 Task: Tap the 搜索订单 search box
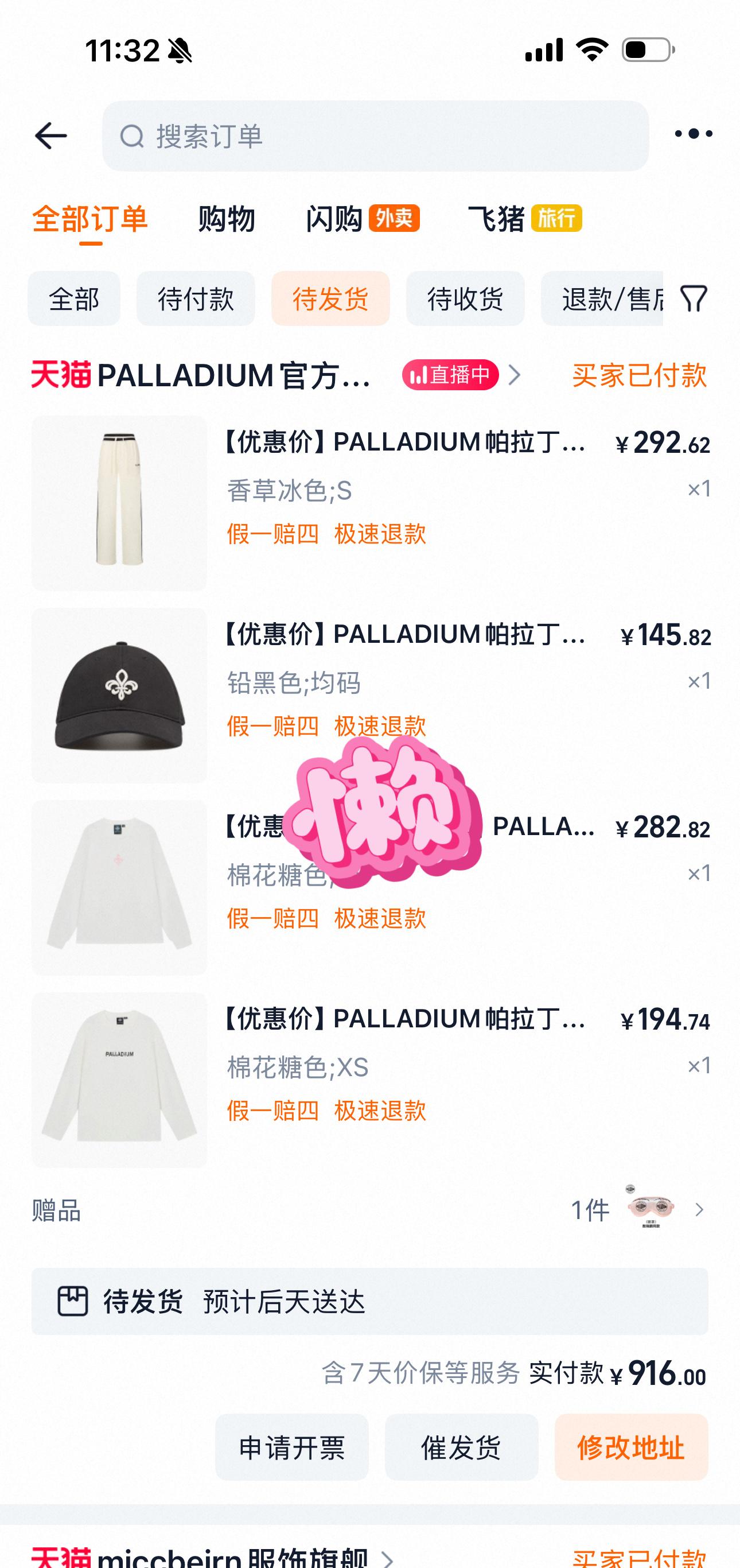click(x=375, y=136)
